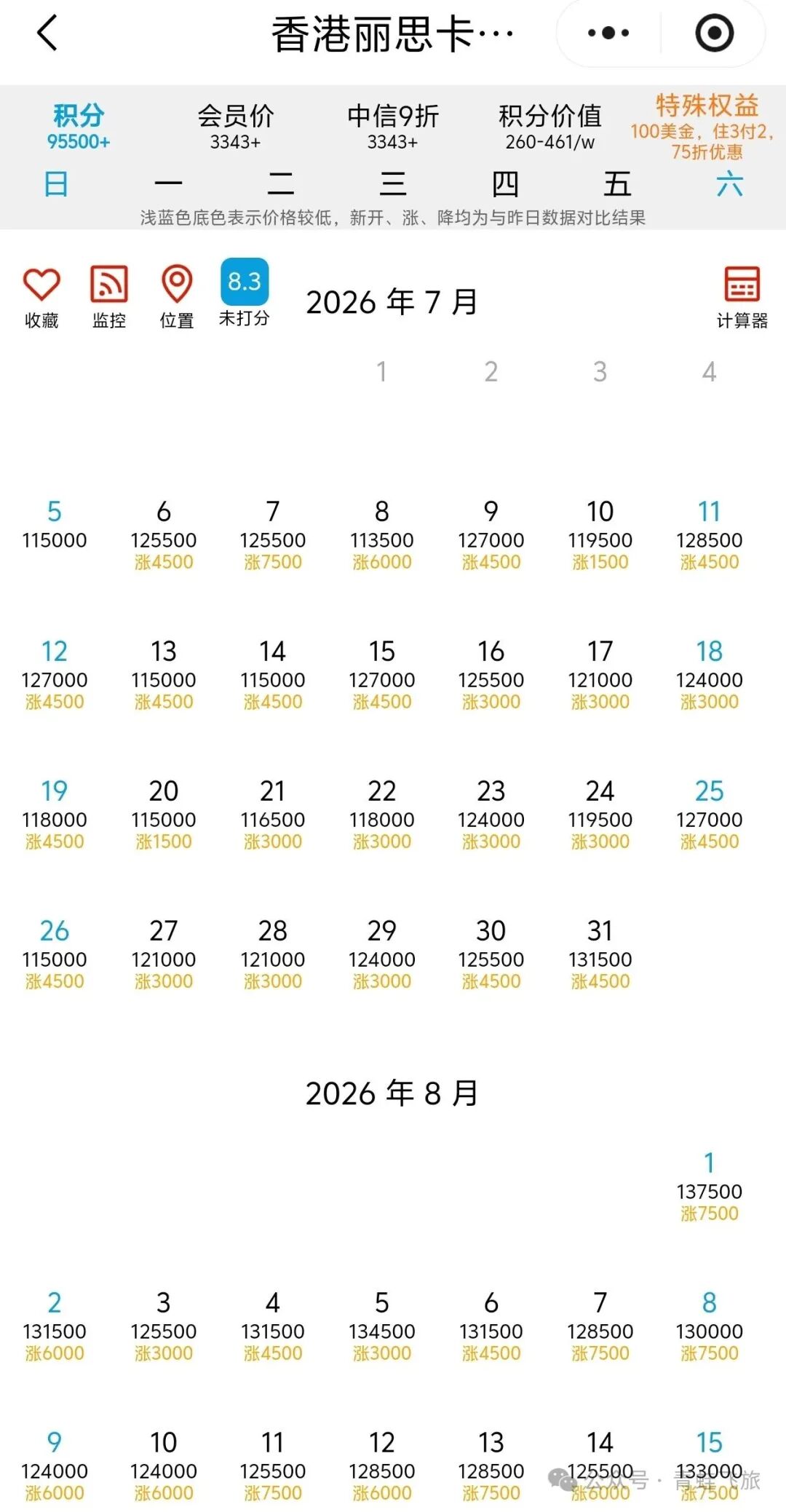786x1512 pixels.
Task: Switch to the 会员价 tab
Action: point(236,126)
